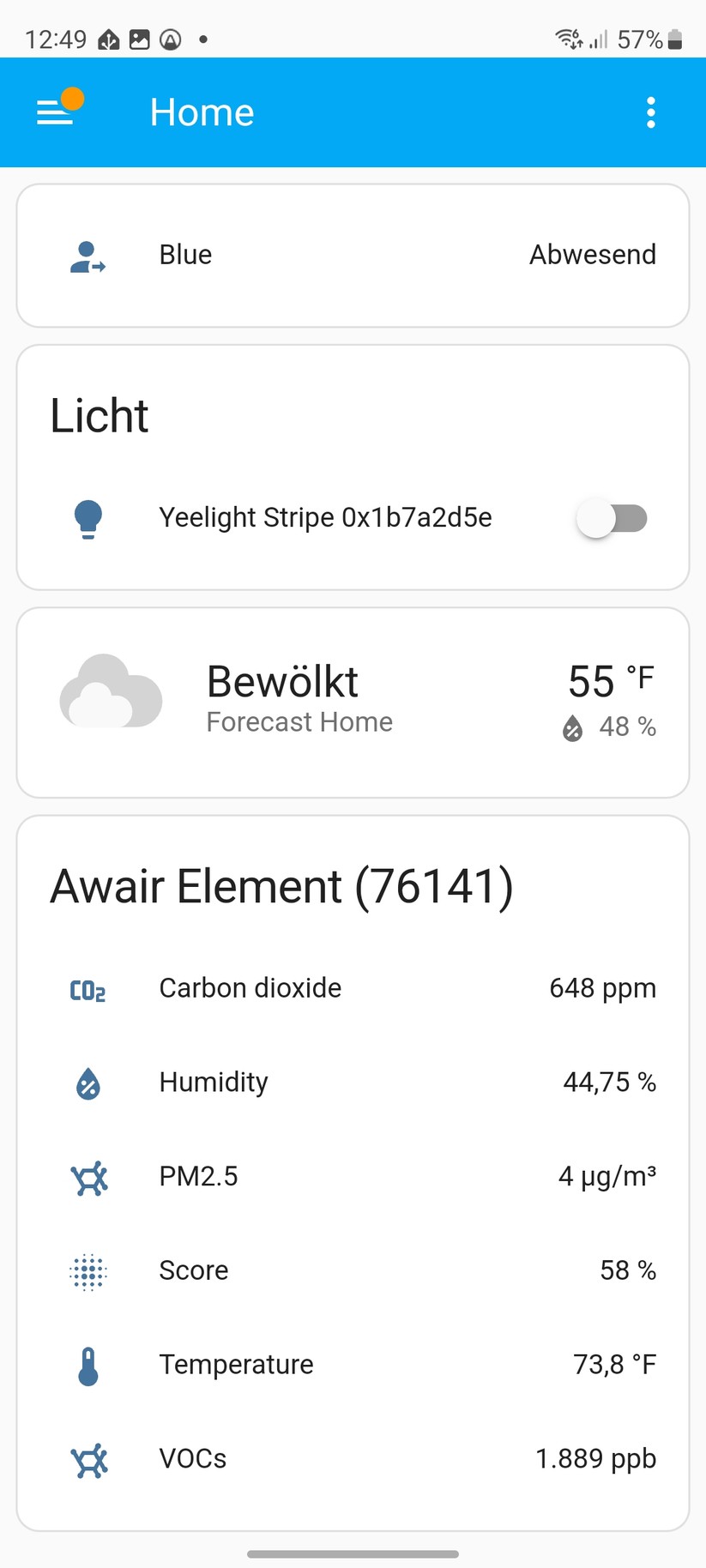Screen dimensions: 706x1568
Task: Open the three-dot overflow menu
Action: coord(651,112)
